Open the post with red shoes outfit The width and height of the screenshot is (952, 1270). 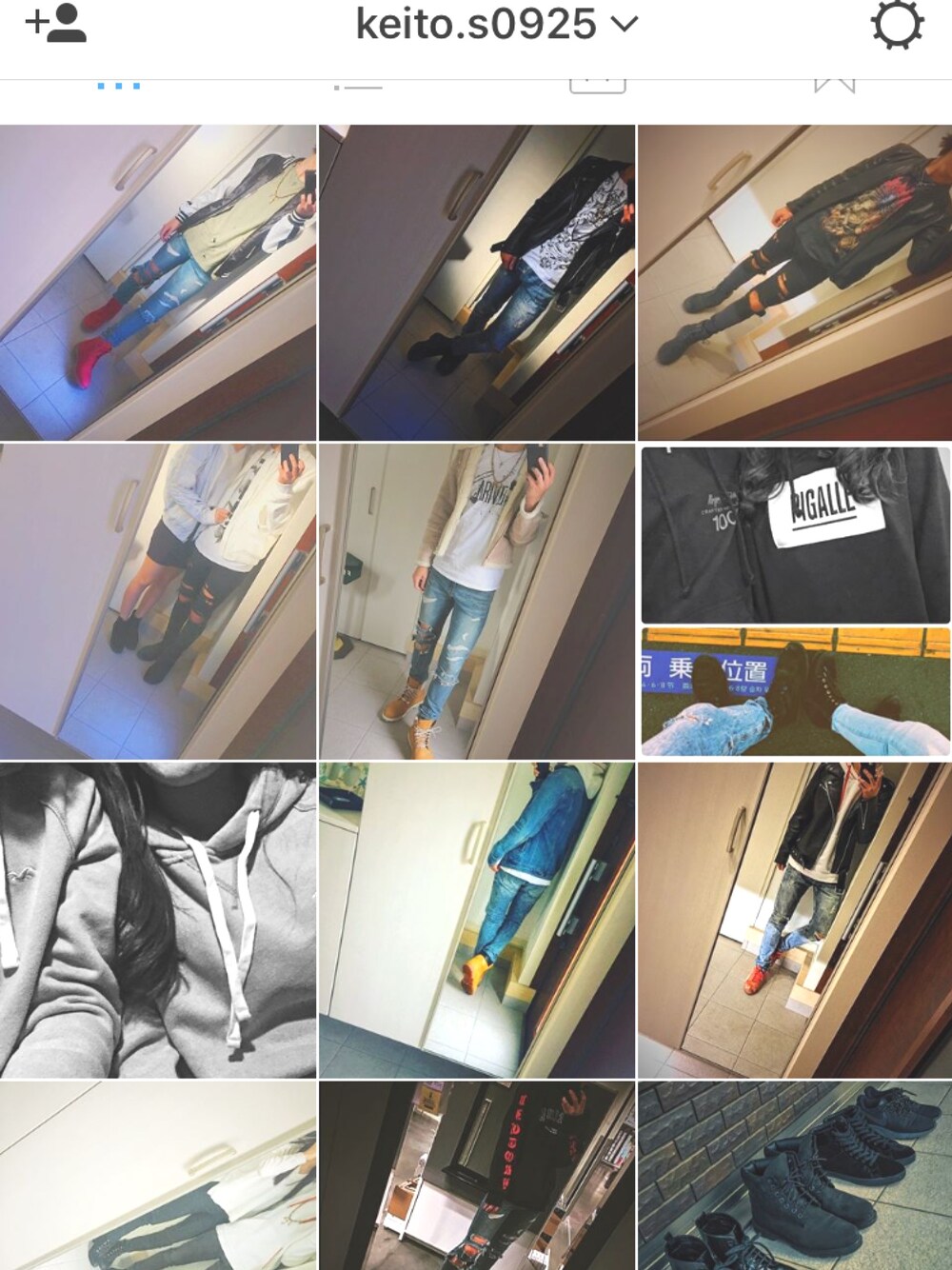point(158,283)
